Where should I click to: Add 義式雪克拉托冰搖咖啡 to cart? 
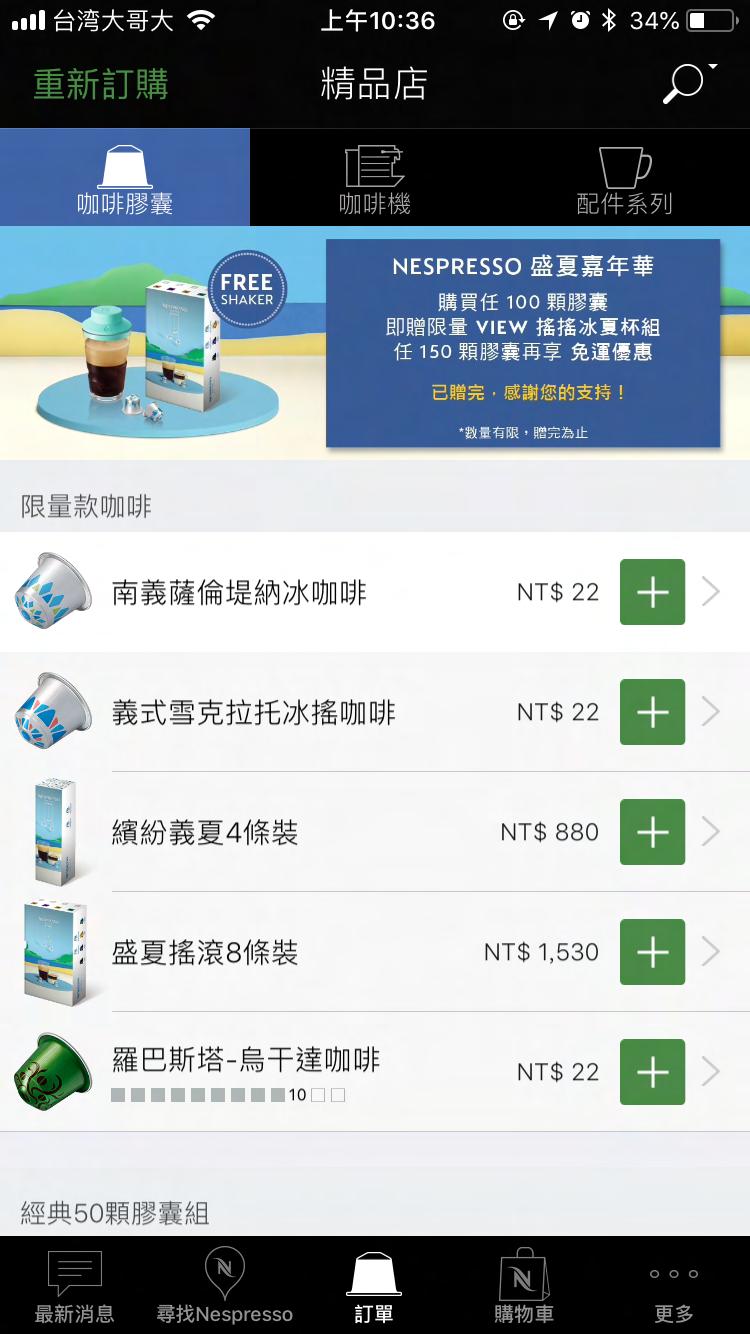652,712
